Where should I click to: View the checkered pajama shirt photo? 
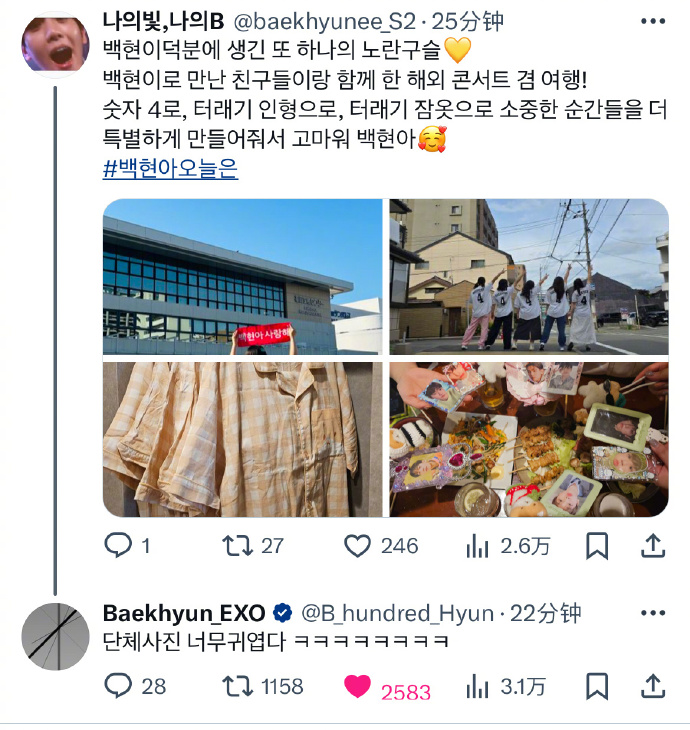point(243,439)
